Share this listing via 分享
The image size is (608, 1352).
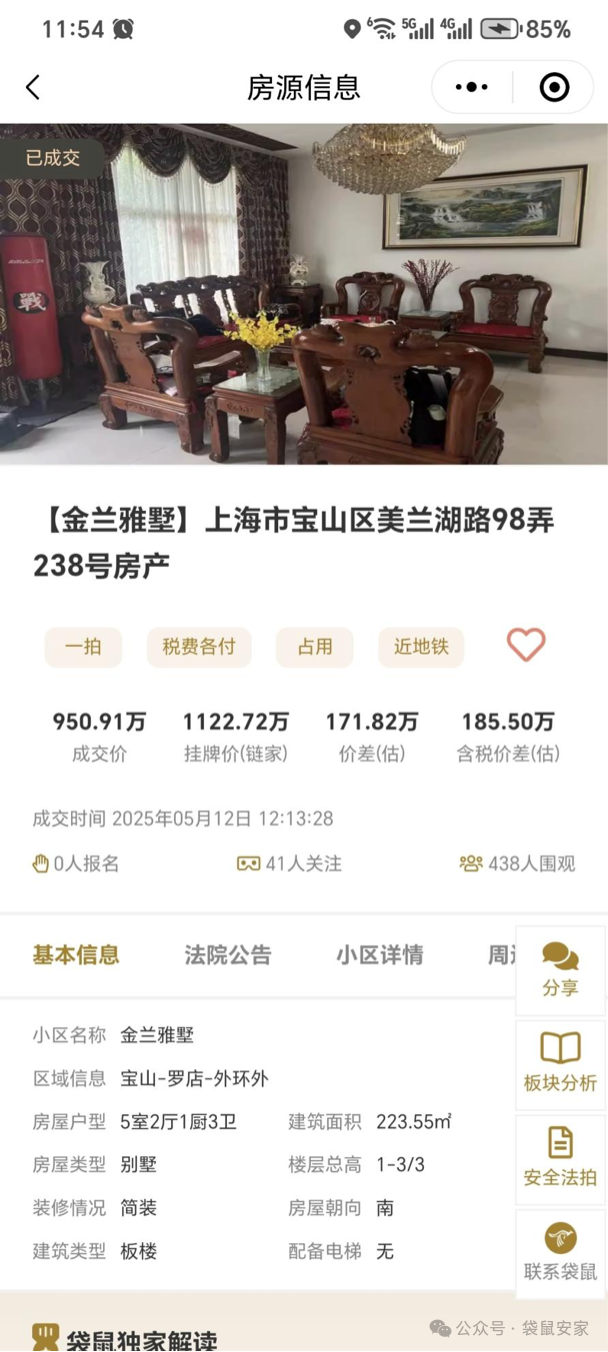(x=560, y=970)
